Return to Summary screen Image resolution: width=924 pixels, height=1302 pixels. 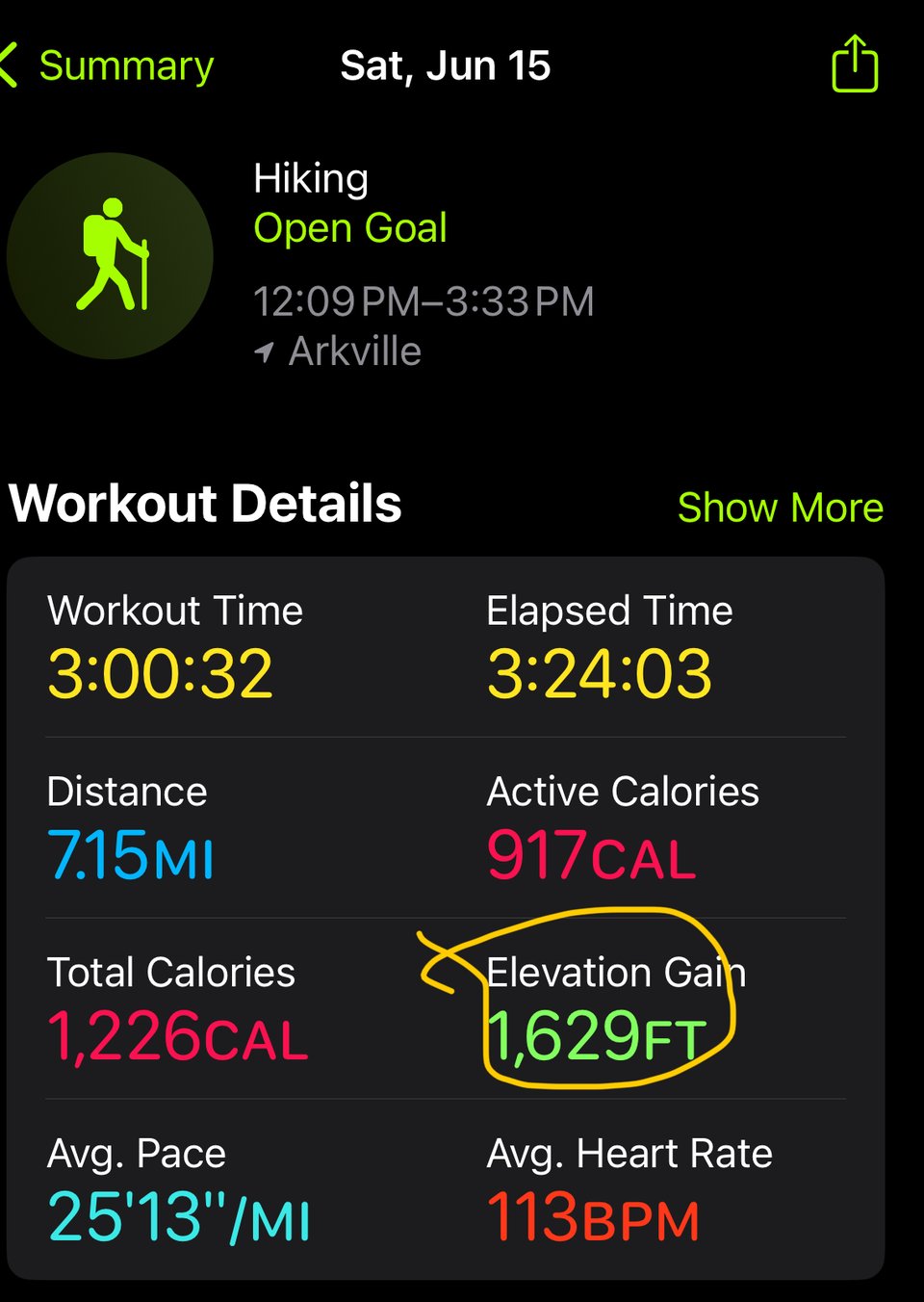(123, 65)
